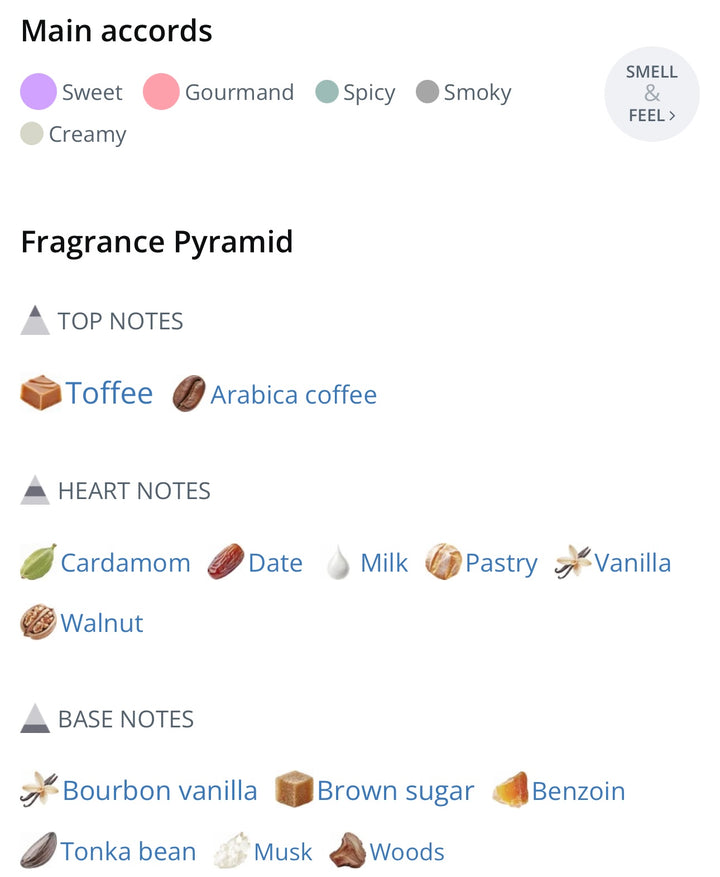This screenshot has width=720, height=877.
Task: Open the Tonka bean note
Action: coord(128,852)
